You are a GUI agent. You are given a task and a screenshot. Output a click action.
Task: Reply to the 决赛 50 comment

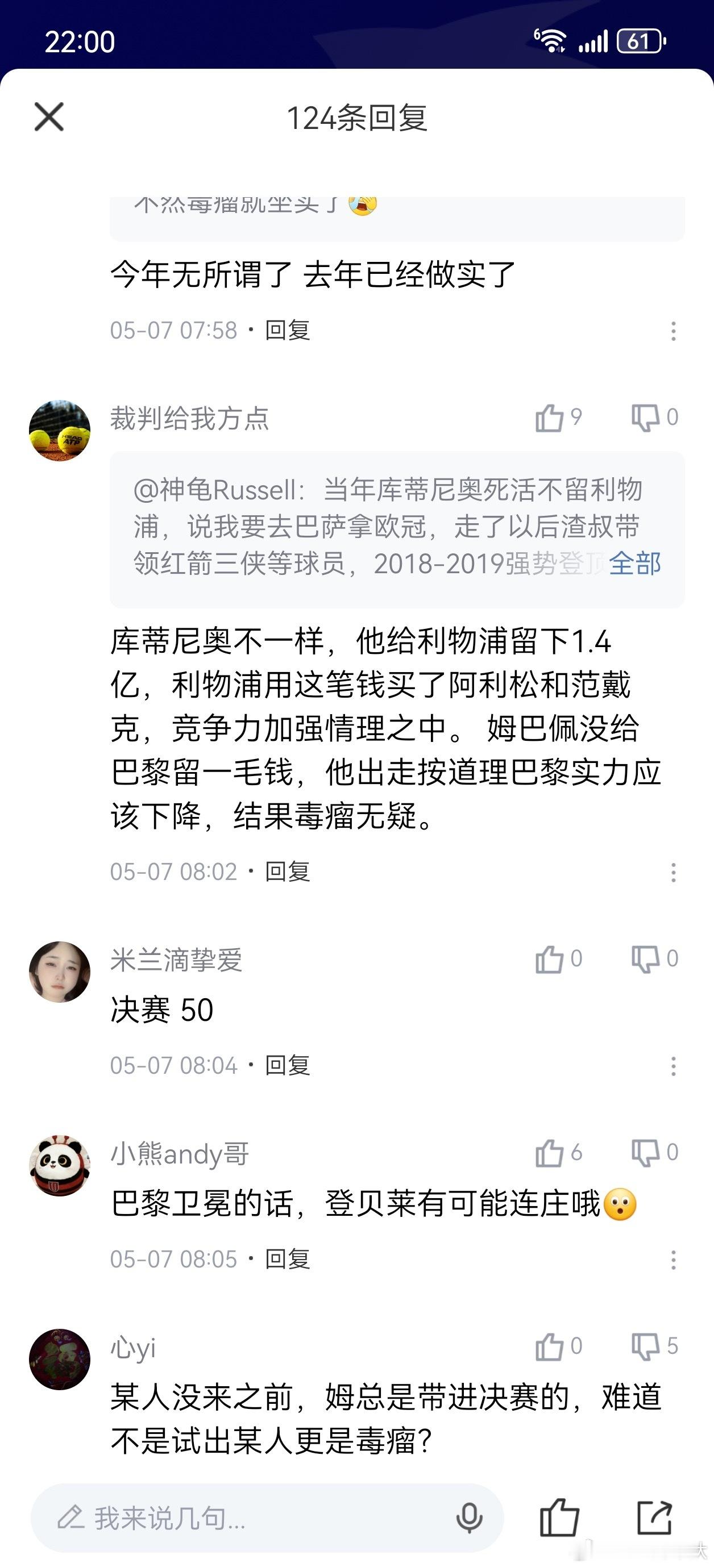click(x=288, y=1065)
